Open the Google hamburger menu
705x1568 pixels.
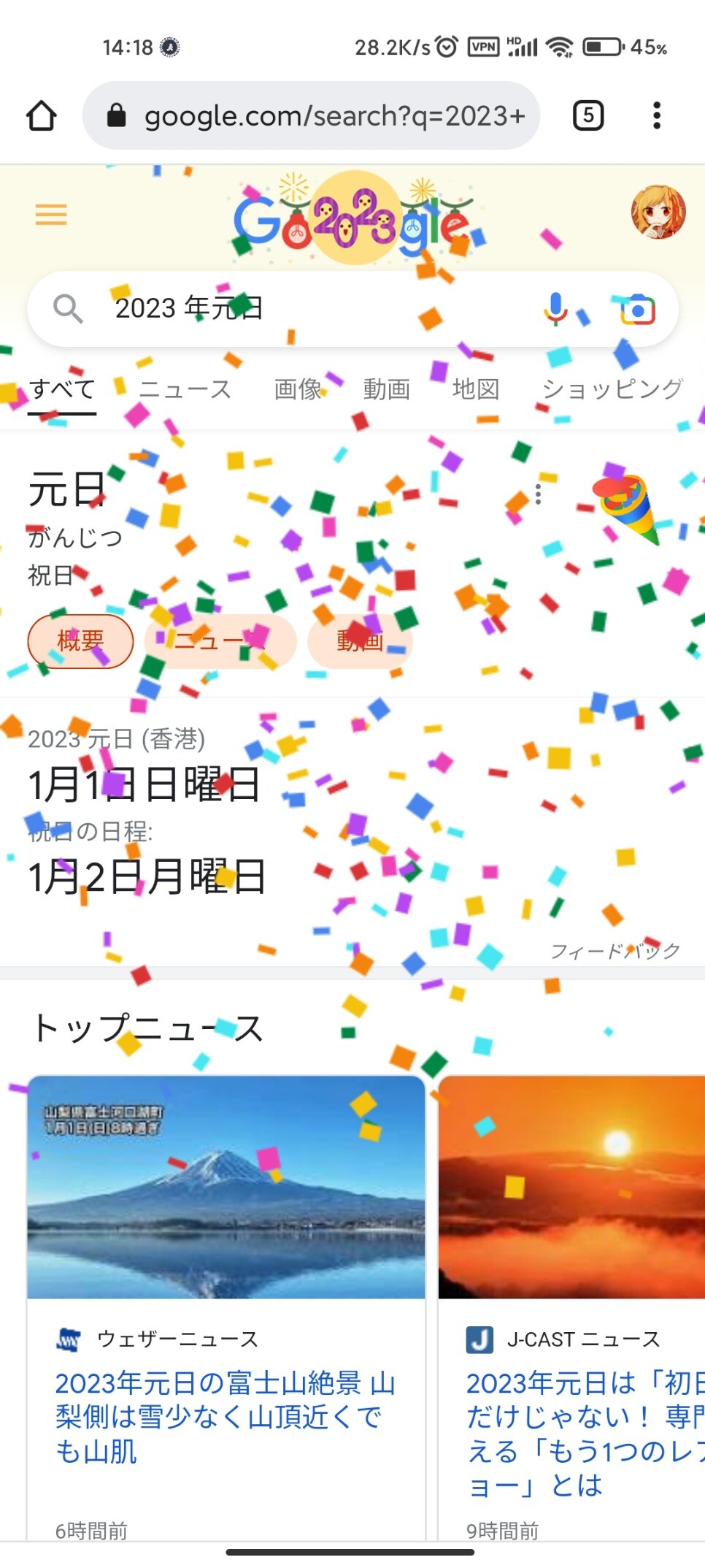click(x=51, y=215)
